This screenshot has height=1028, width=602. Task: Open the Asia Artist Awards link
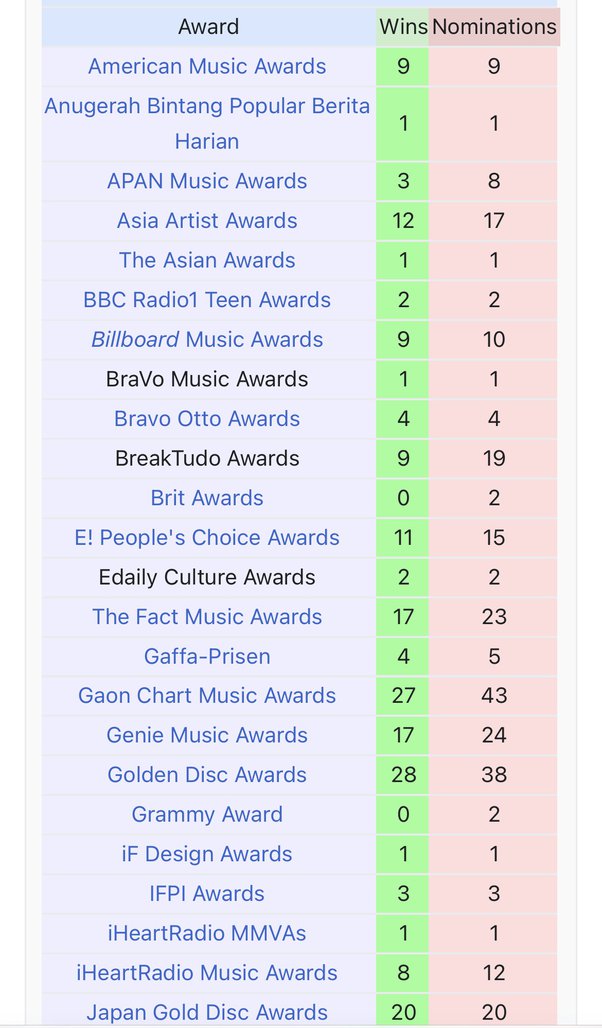(x=207, y=220)
